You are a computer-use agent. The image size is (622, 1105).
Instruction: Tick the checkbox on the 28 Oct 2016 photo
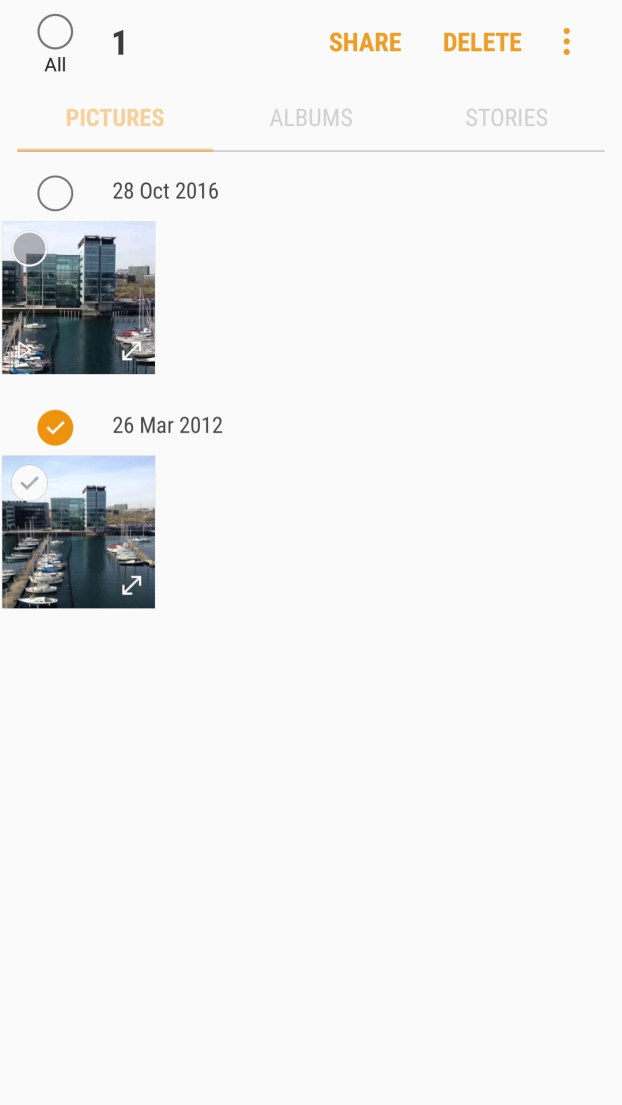click(x=30, y=249)
